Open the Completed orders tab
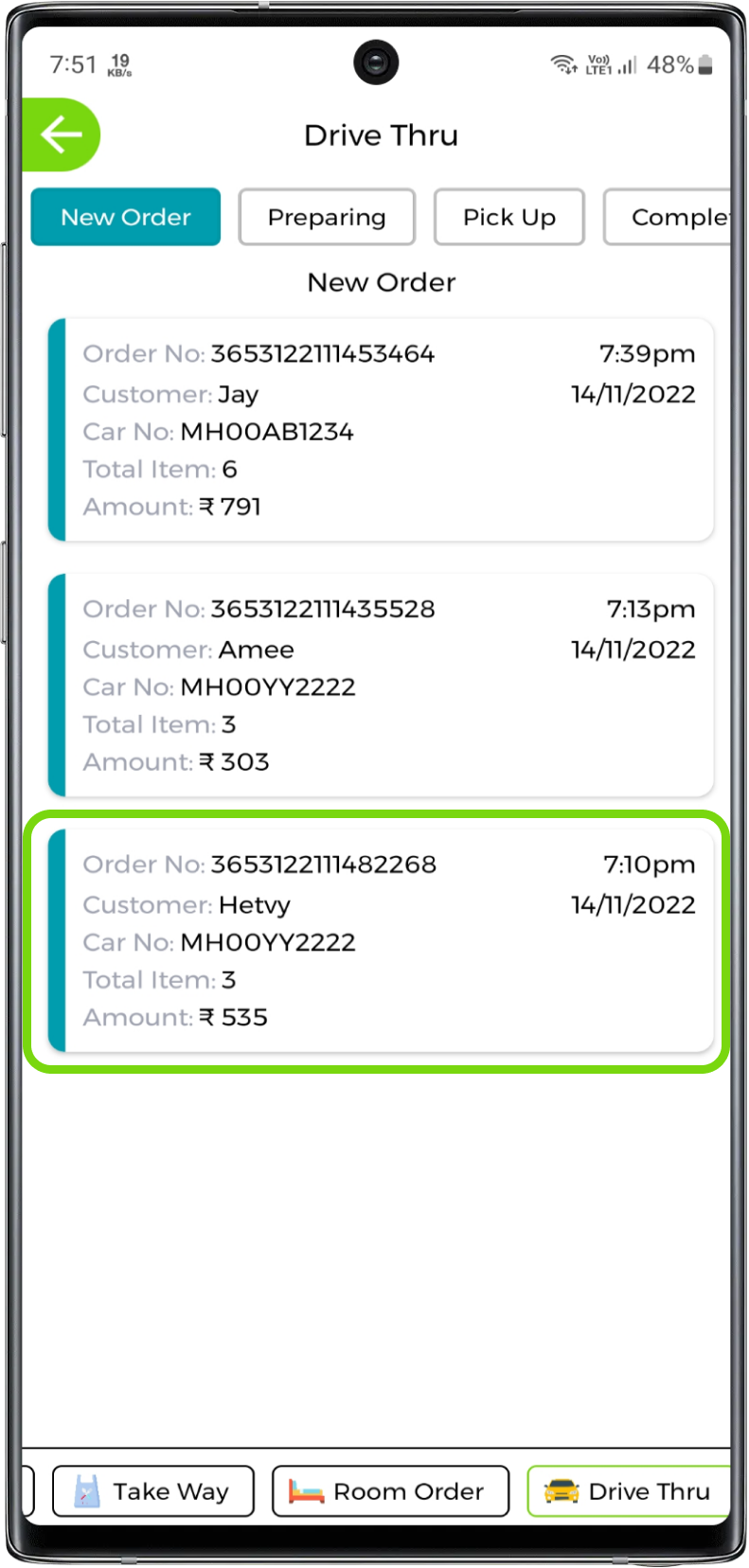Image resolution: width=749 pixels, height=1568 pixels. coord(670,217)
